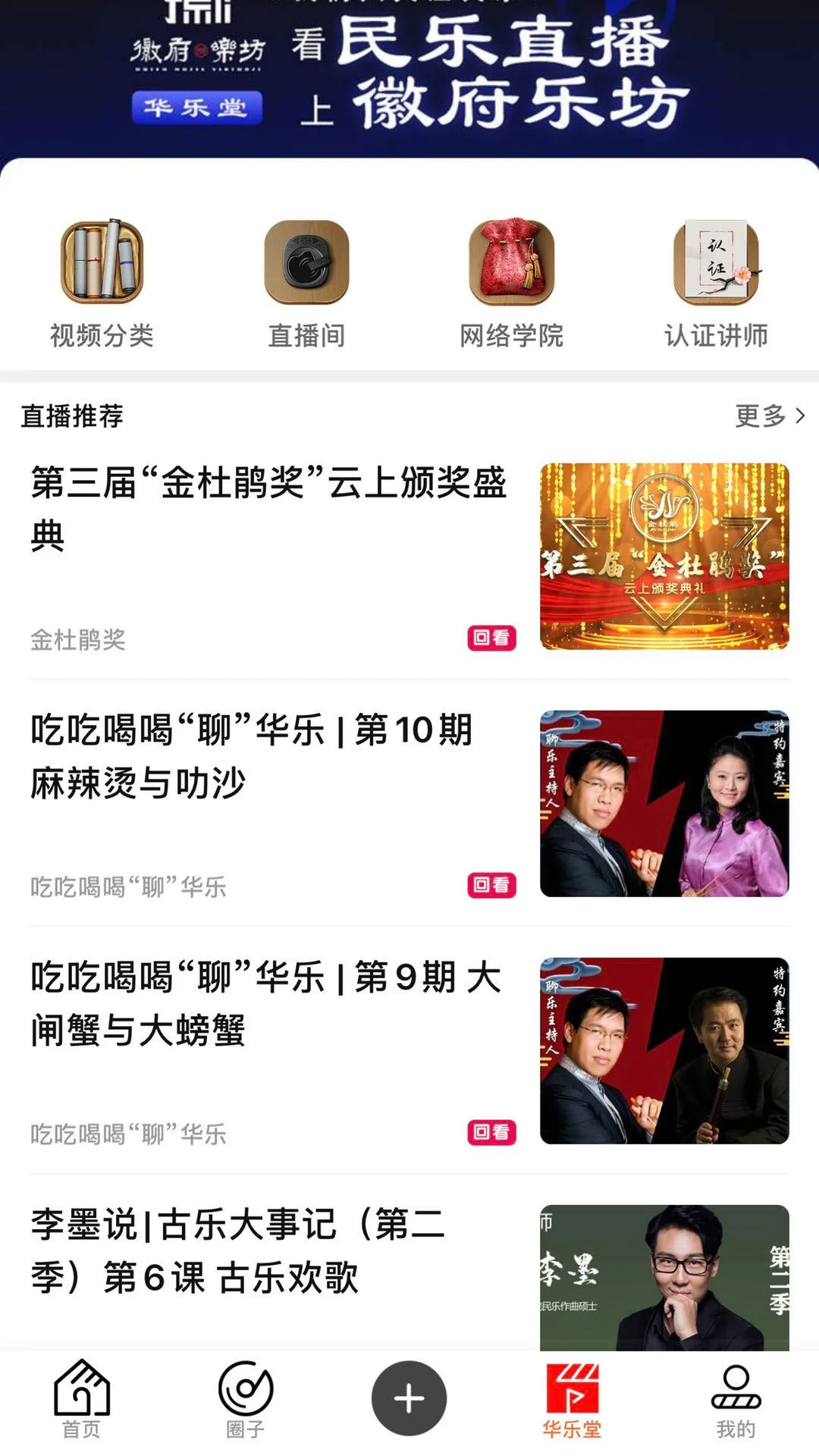Select 回看 badge on episode 10
The height and width of the screenshot is (1456, 819).
click(x=490, y=884)
